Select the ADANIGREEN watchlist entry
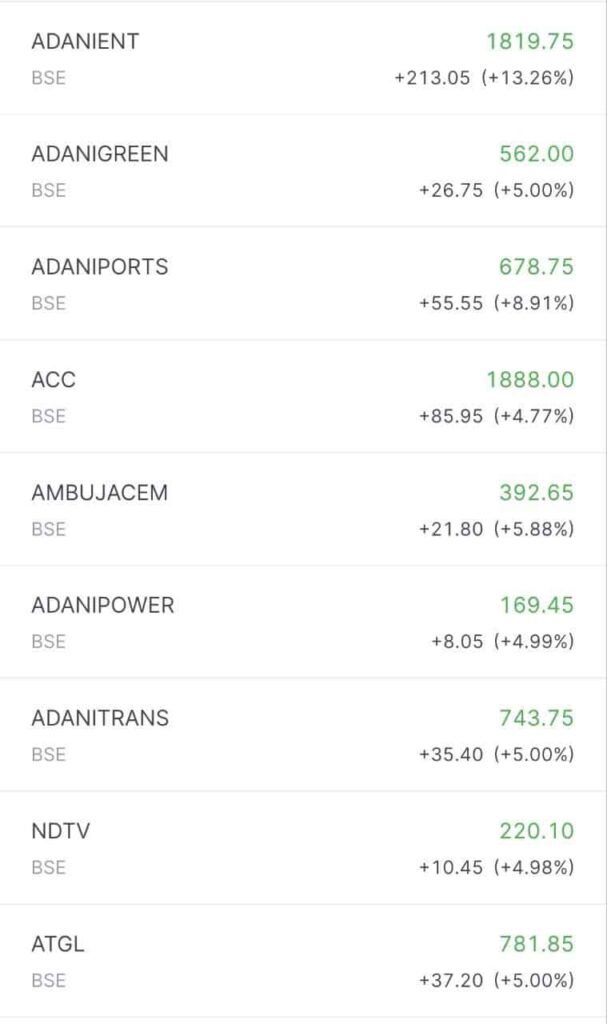607x1024 pixels. pos(303,171)
